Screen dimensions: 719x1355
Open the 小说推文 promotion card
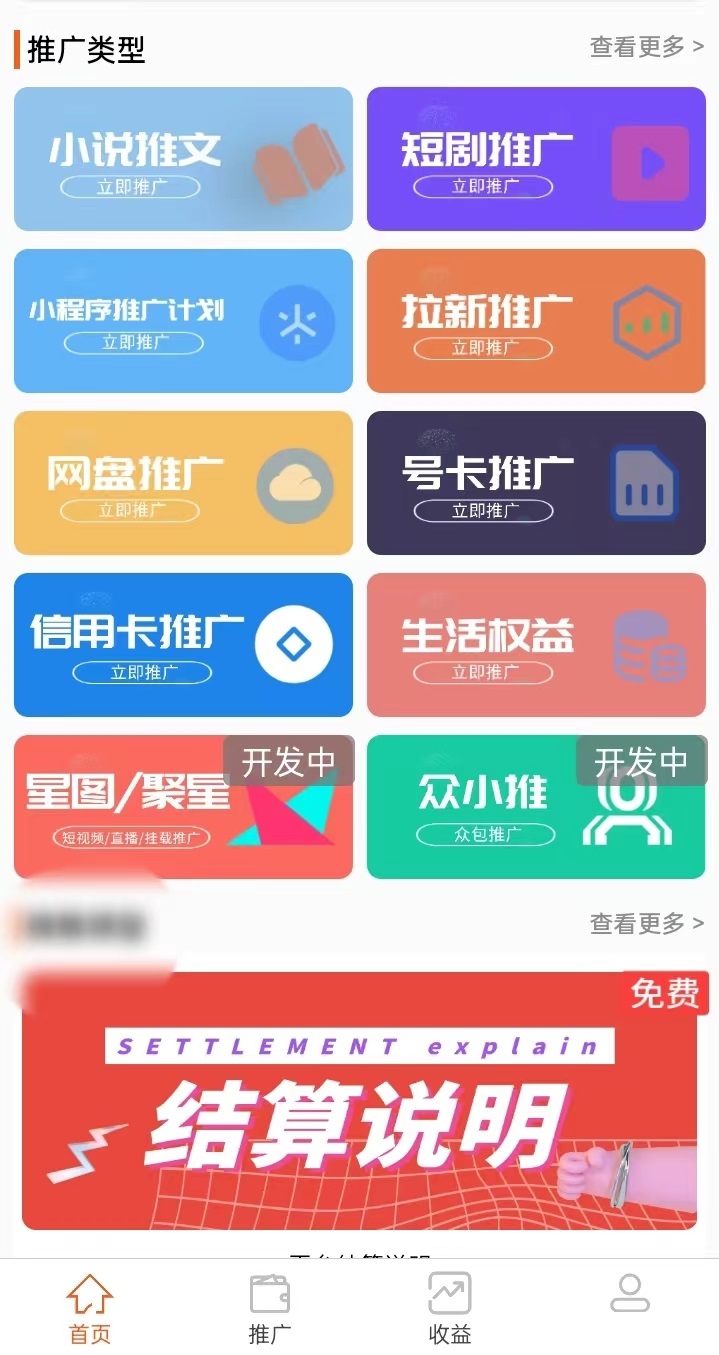point(183,159)
